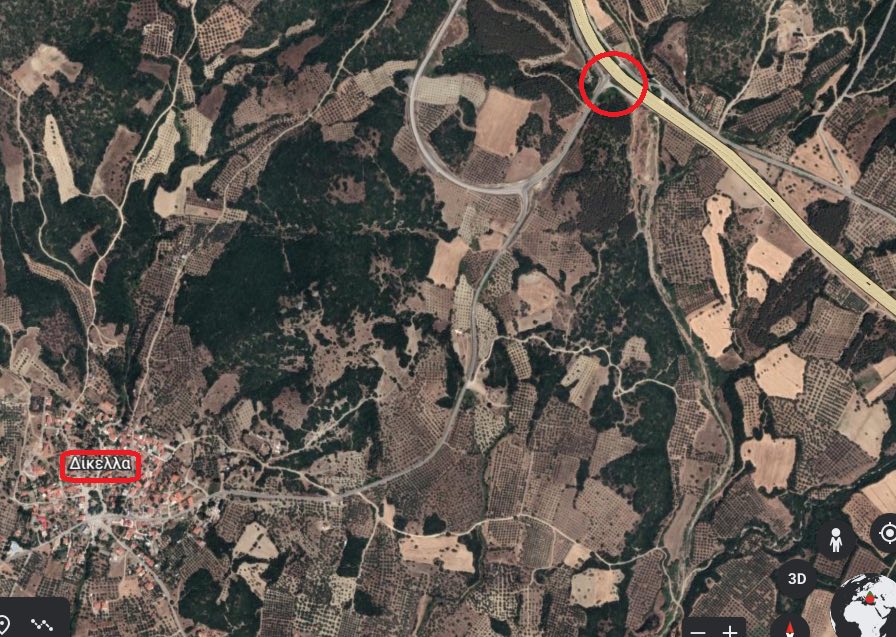Fly to my current location
896x637 pixels.
[886, 534]
